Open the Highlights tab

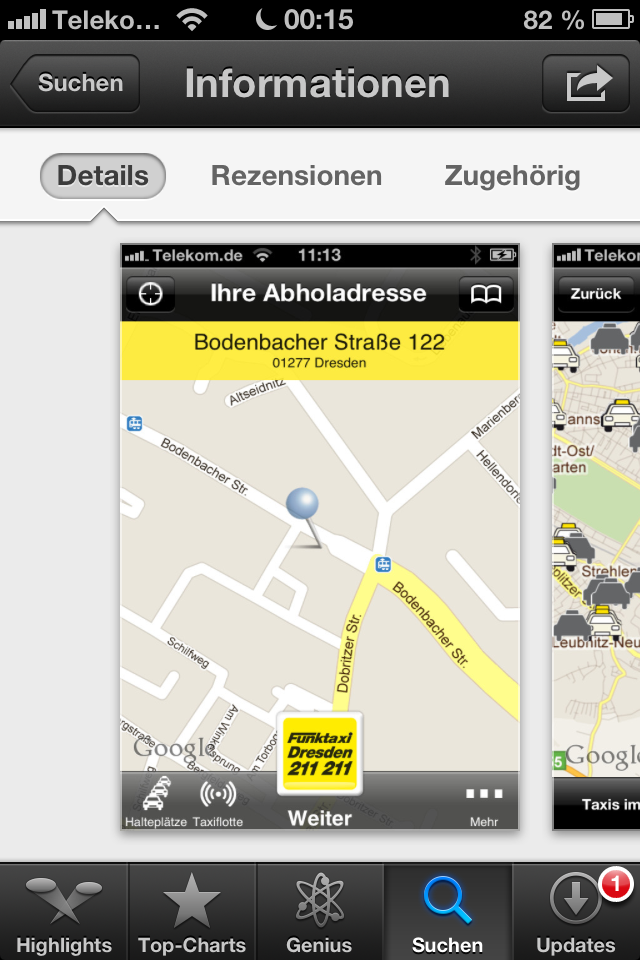click(64, 912)
